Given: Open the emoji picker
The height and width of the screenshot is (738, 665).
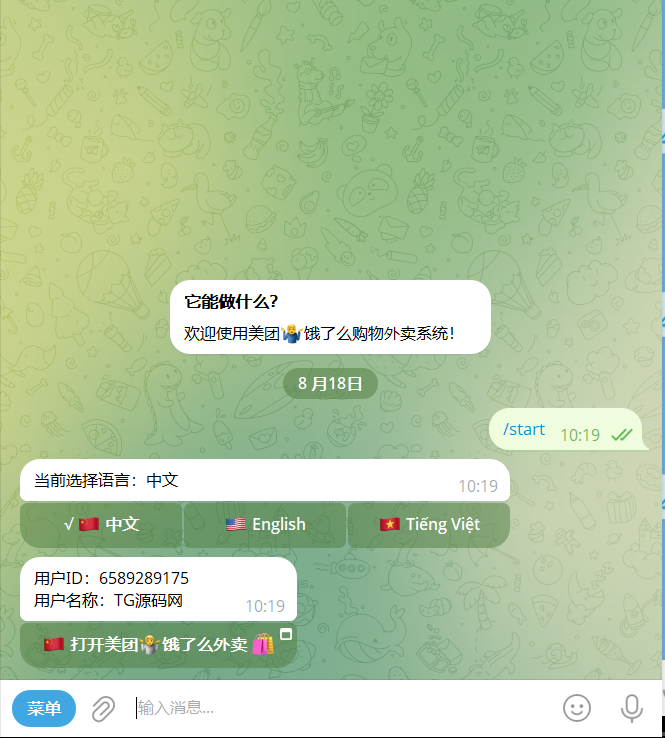Looking at the screenshot, I should (x=577, y=709).
